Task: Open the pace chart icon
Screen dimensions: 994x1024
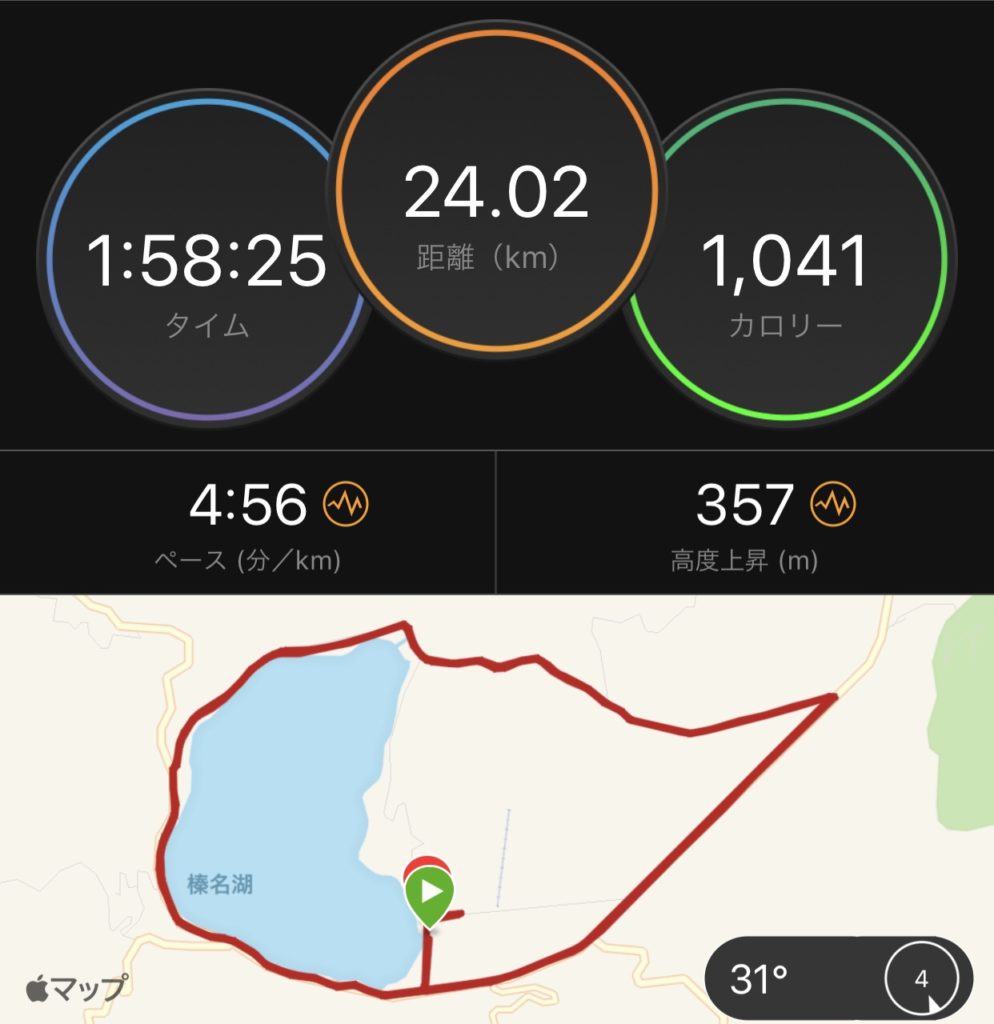Action: [x=346, y=507]
